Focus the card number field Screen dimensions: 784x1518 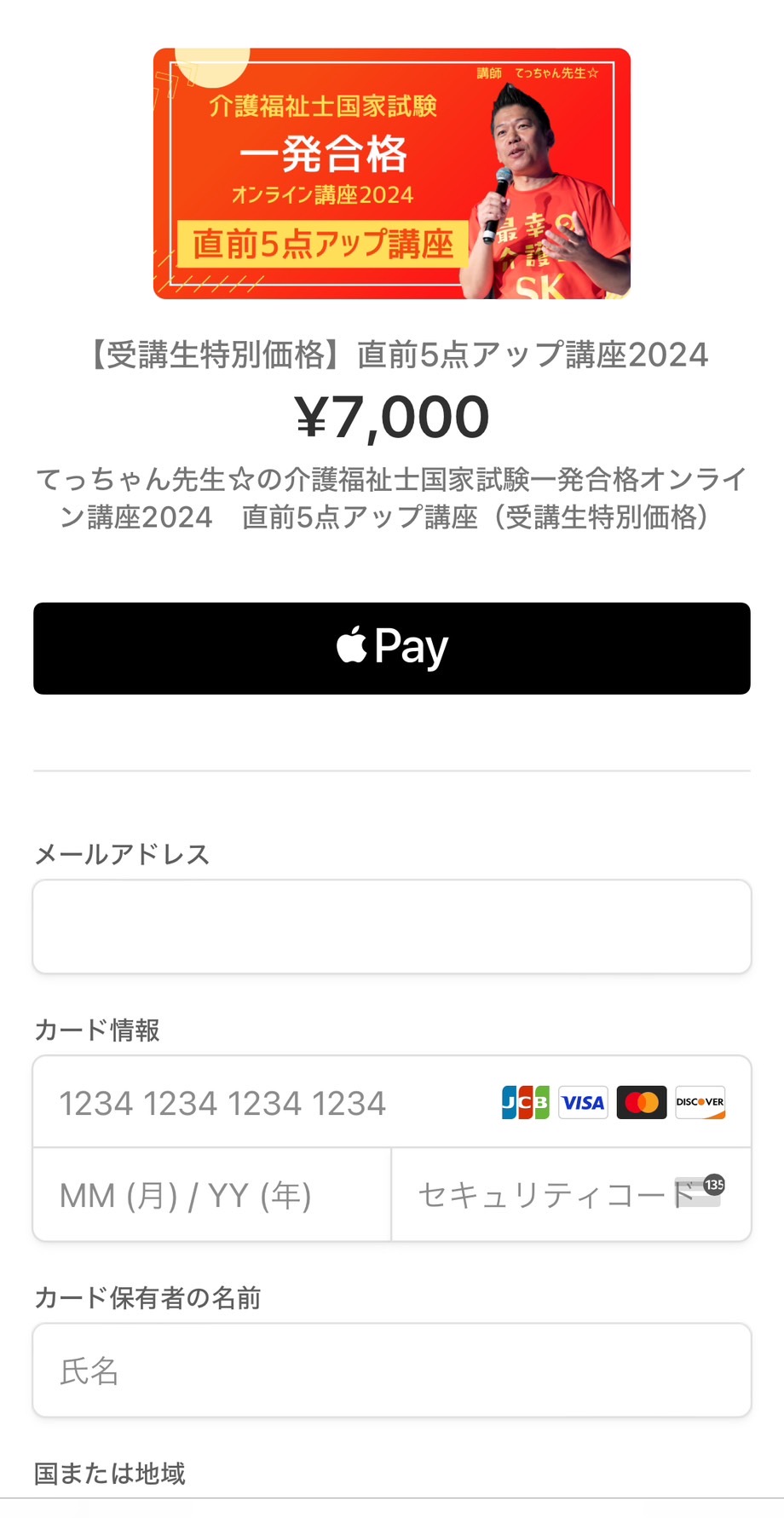pyautogui.click(x=392, y=1102)
